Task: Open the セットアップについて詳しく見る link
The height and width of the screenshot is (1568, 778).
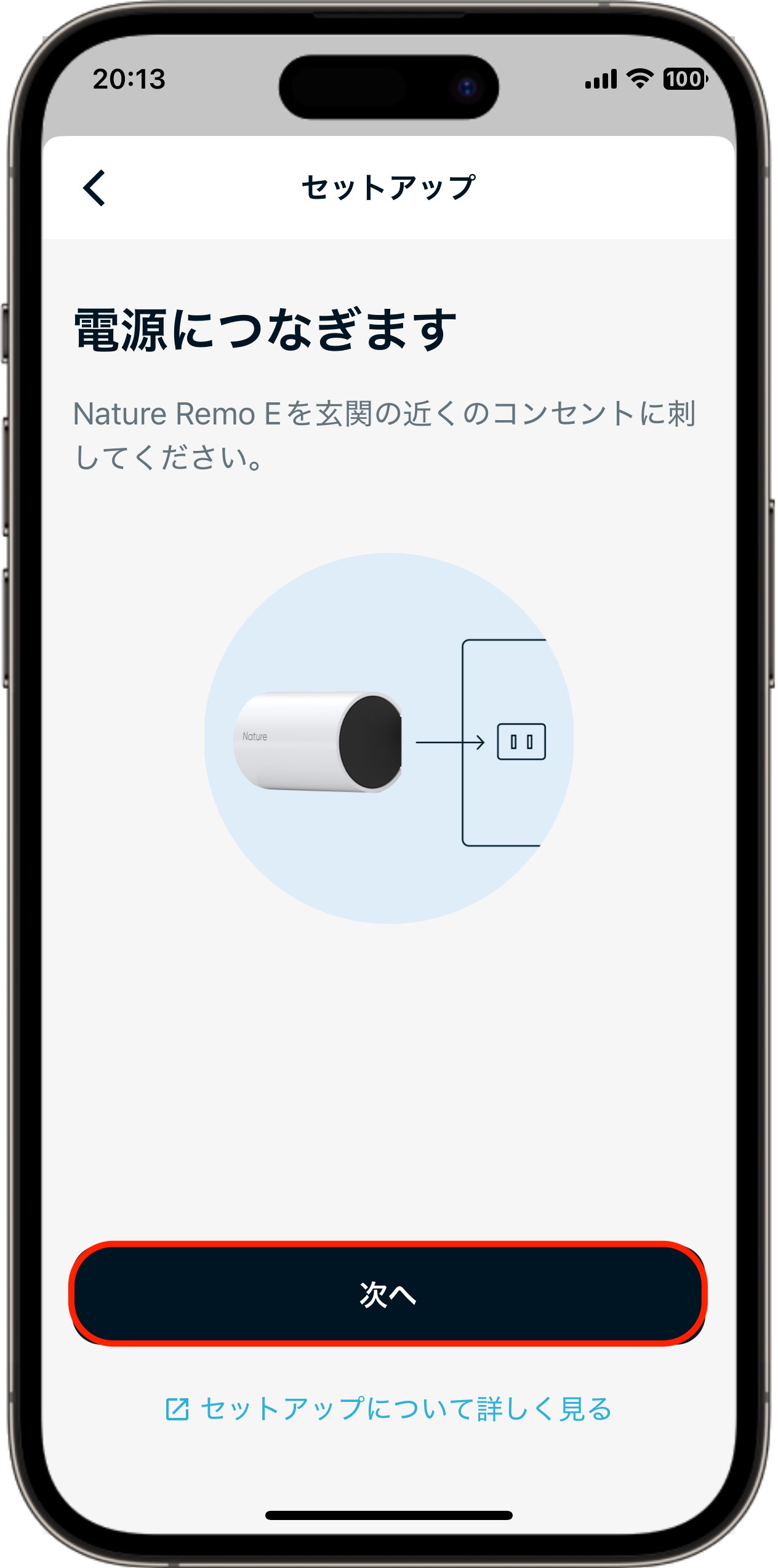Action: [x=388, y=1409]
